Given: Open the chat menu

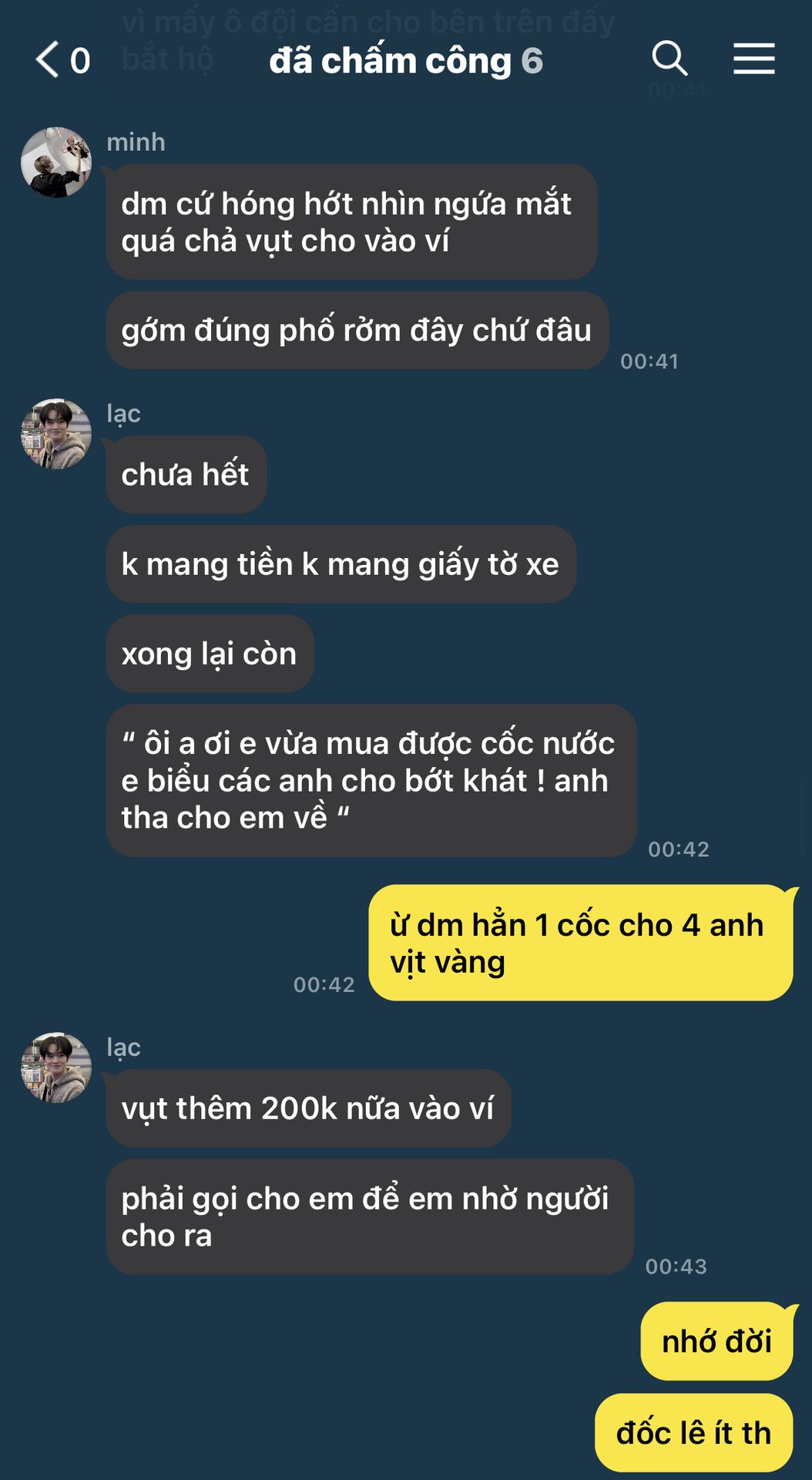Looking at the screenshot, I should tap(753, 59).
